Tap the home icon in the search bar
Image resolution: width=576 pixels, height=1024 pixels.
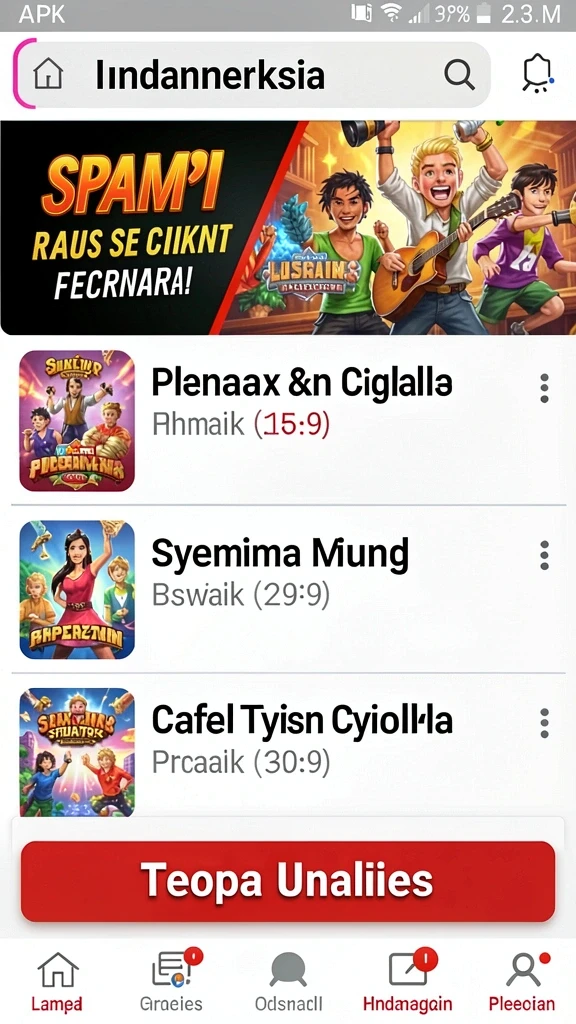tap(48, 74)
